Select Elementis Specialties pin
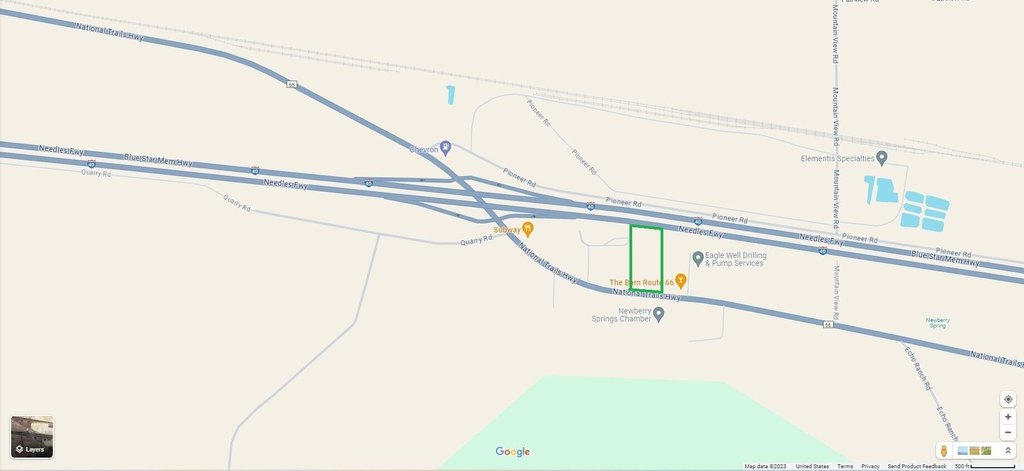The height and width of the screenshot is (471, 1024). point(881,157)
